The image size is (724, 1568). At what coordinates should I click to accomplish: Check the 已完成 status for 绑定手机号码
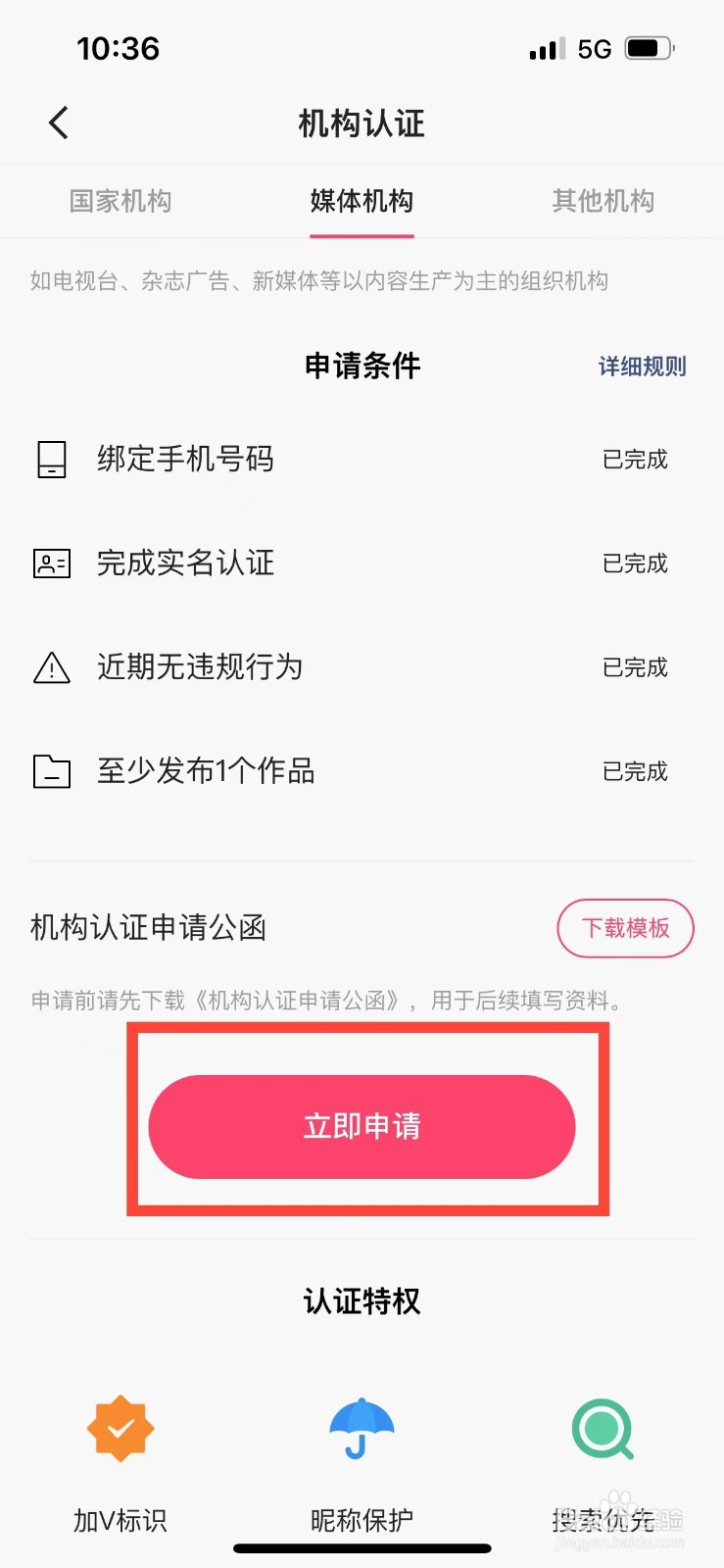click(635, 460)
